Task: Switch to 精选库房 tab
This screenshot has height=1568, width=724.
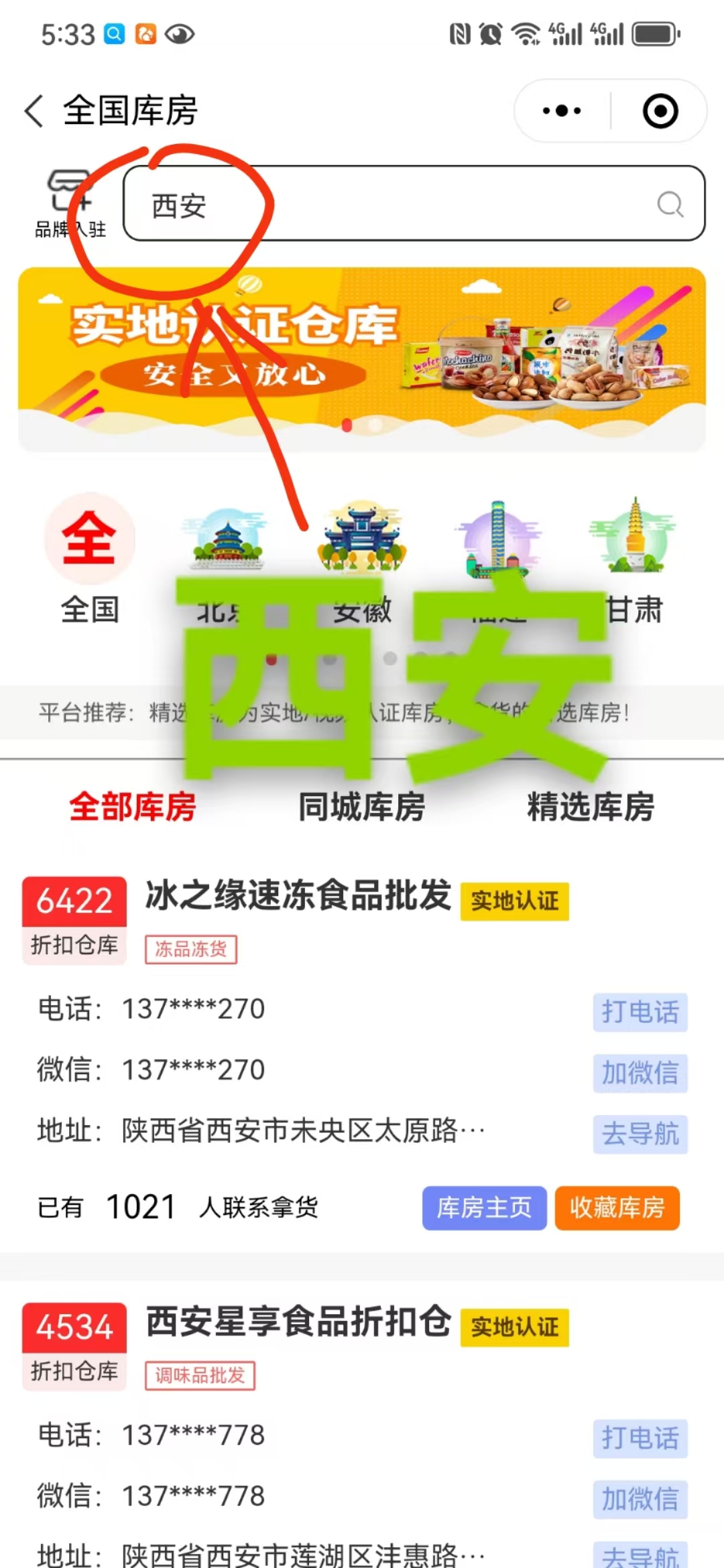Action: [x=591, y=807]
